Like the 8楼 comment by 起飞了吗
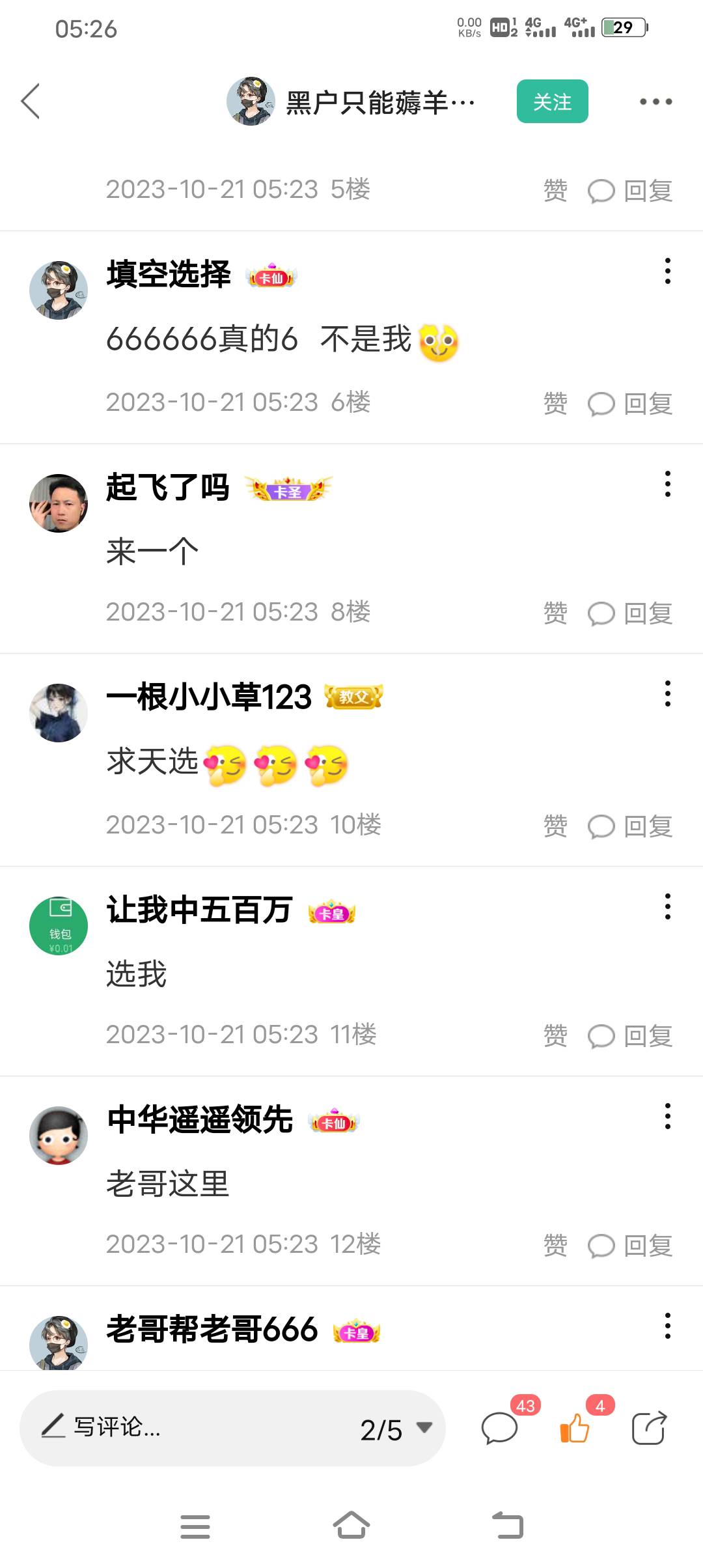 [x=555, y=613]
